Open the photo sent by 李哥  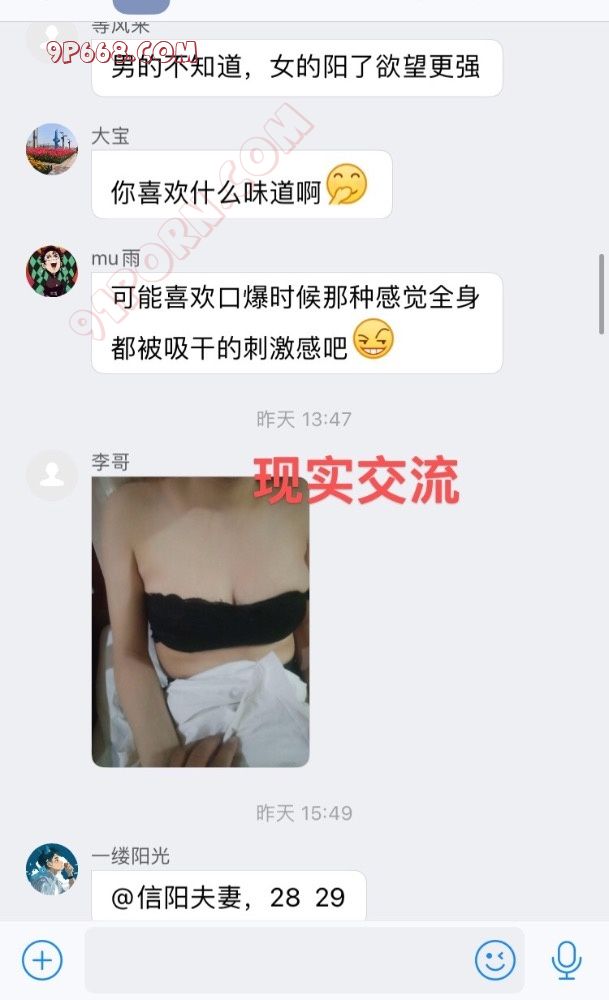[x=200, y=621]
